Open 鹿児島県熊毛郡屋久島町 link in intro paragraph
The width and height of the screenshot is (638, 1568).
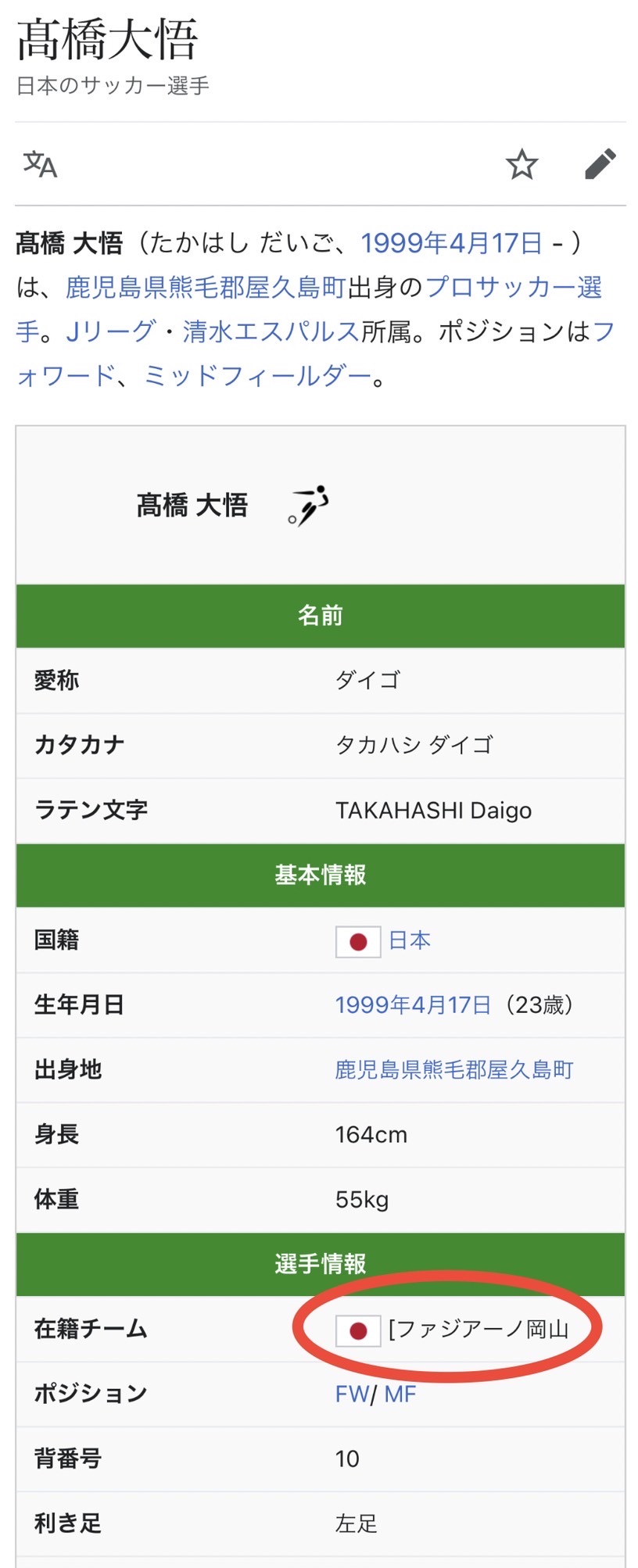(x=205, y=287)
